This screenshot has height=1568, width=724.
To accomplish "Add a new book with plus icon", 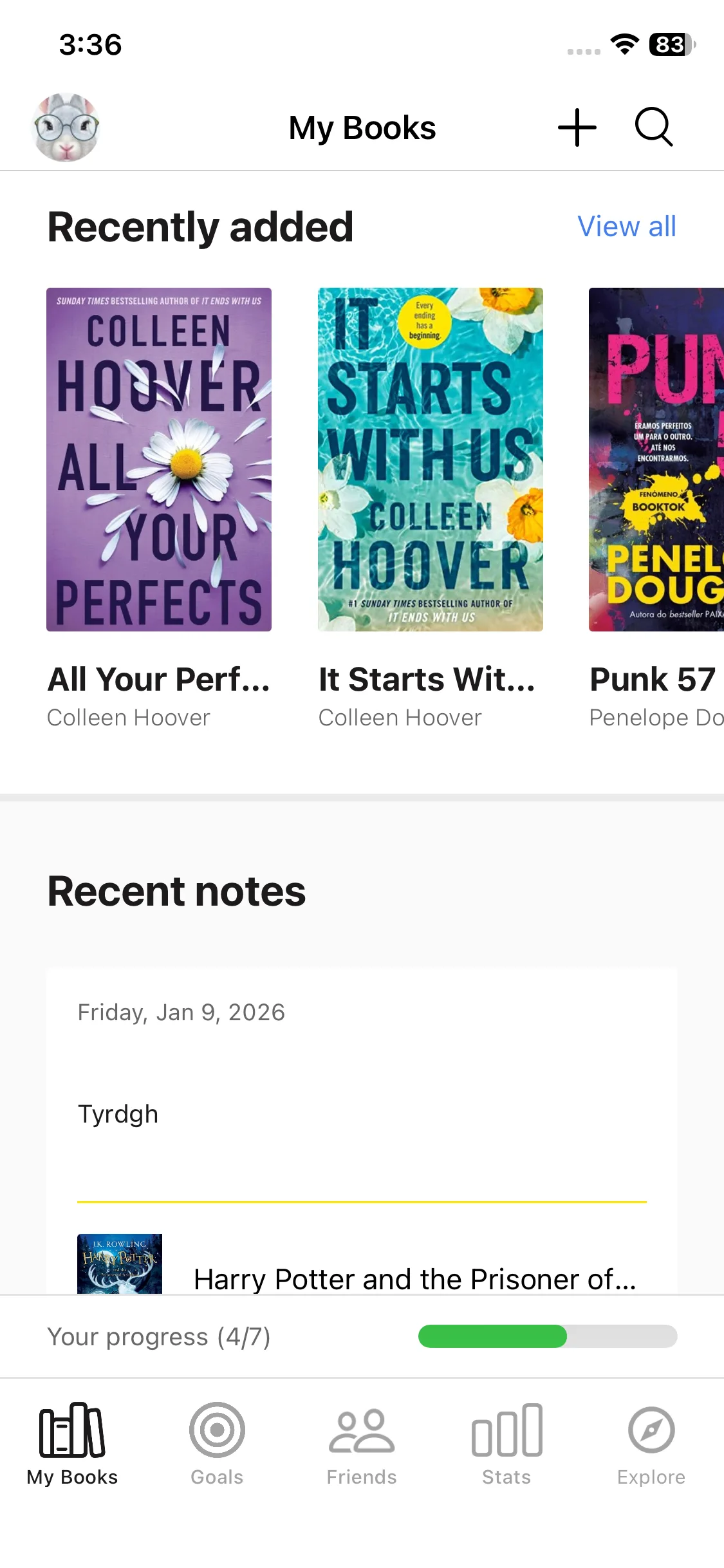I will [x=577, y=127].
